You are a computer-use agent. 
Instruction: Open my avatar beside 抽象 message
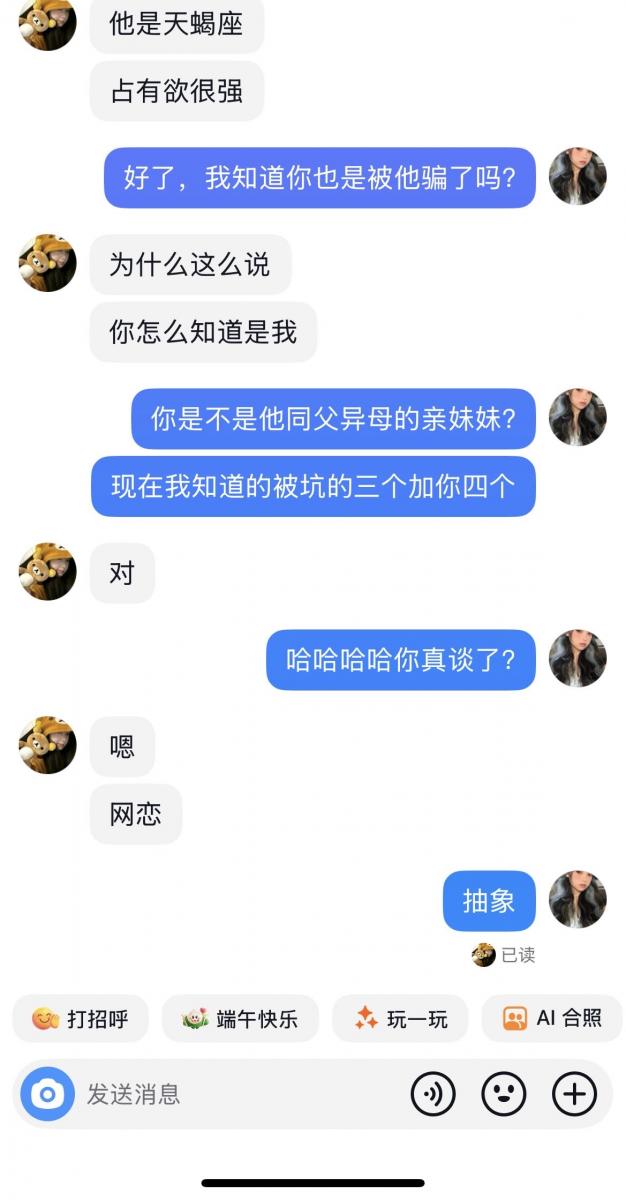578,900
